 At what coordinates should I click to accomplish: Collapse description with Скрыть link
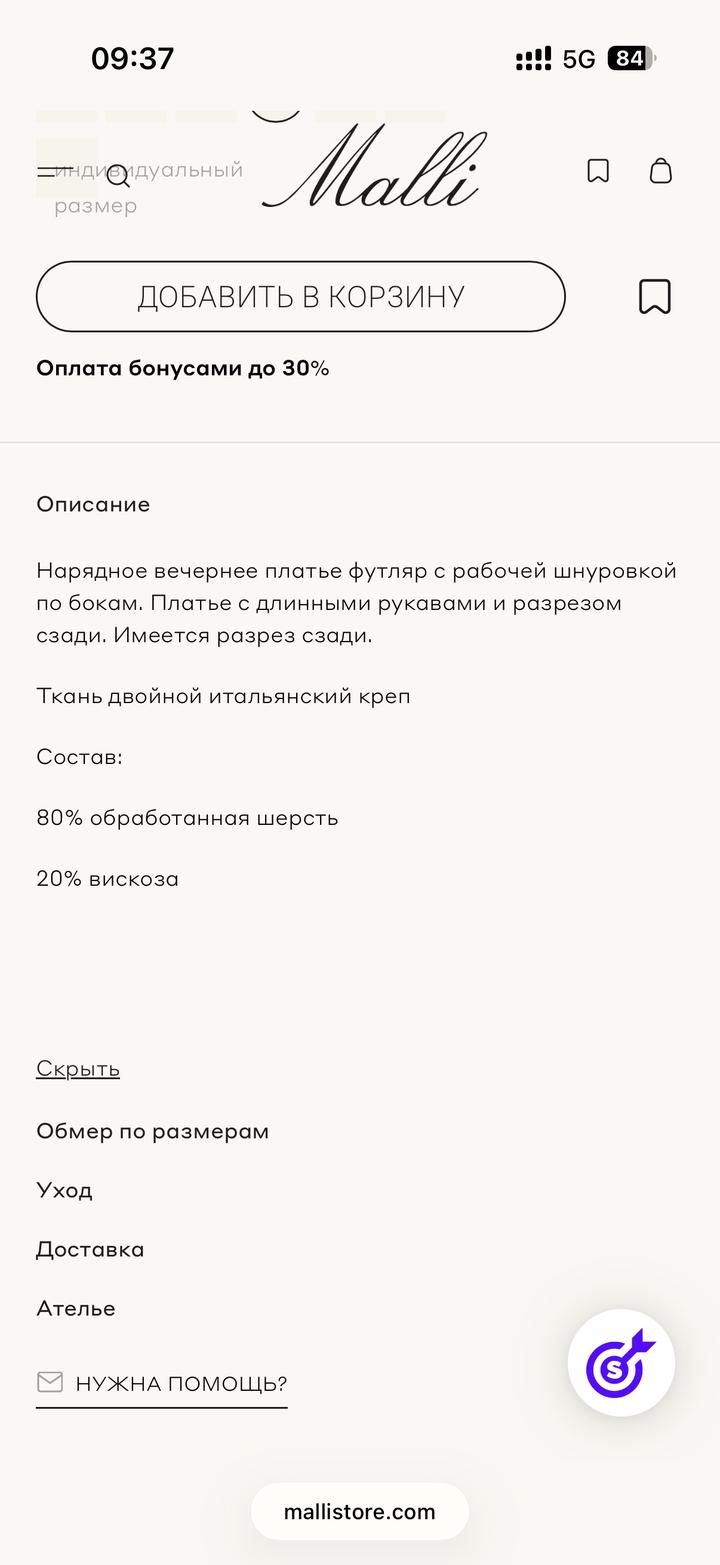click(x=78, y=1068)
